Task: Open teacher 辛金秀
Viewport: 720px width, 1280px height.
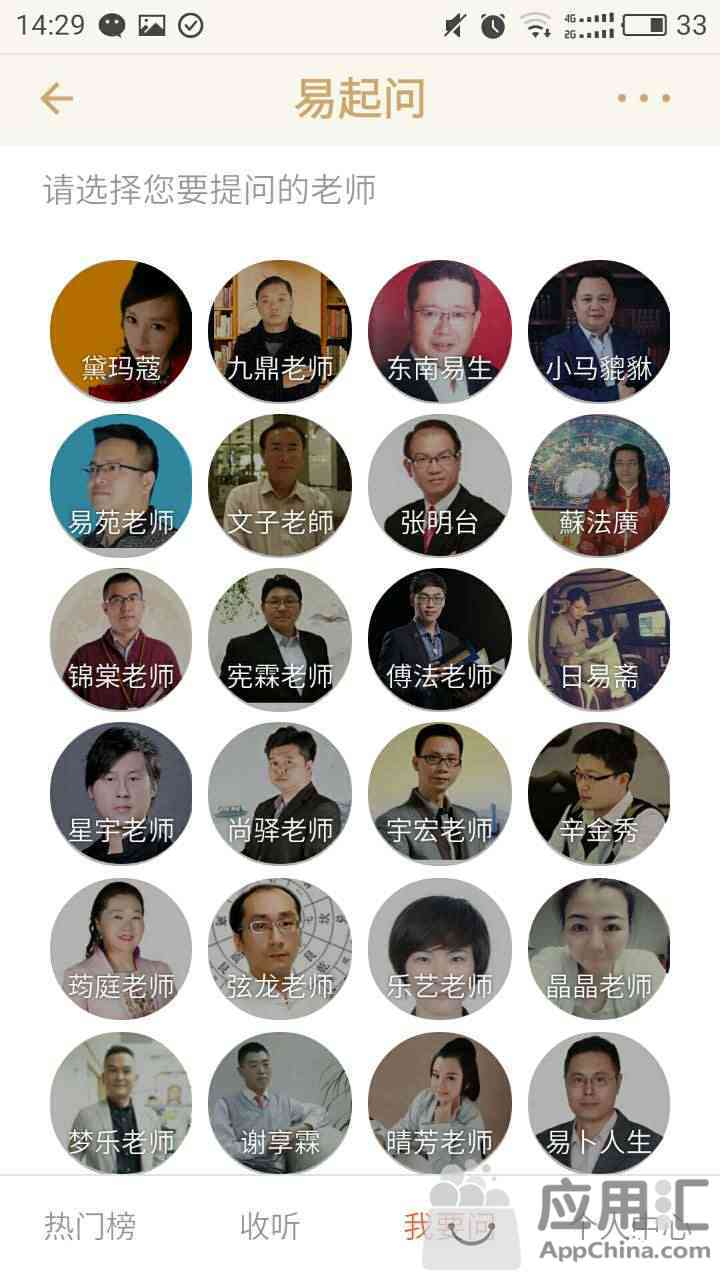Action: (599, 793)
